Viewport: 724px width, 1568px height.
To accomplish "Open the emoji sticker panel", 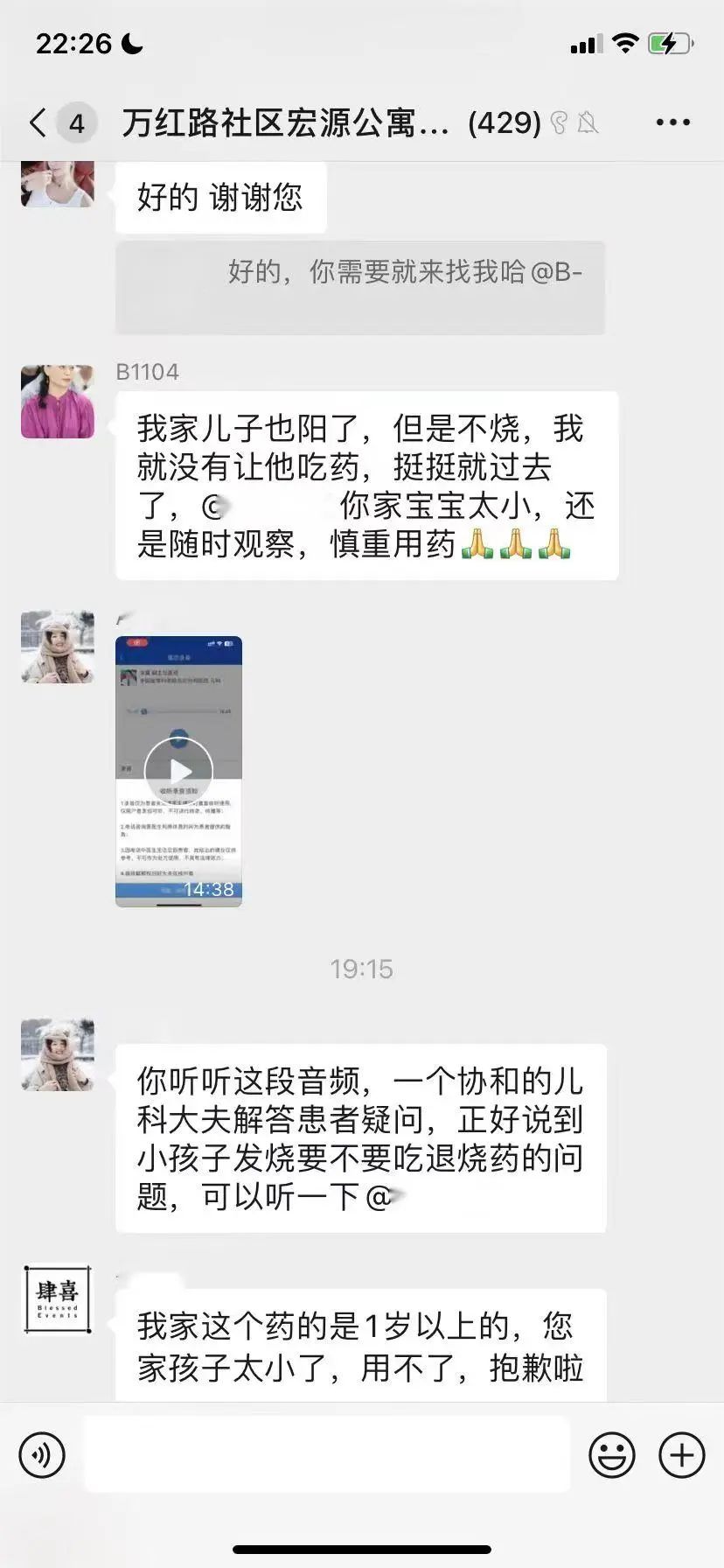I will [x=611, y=1455].
